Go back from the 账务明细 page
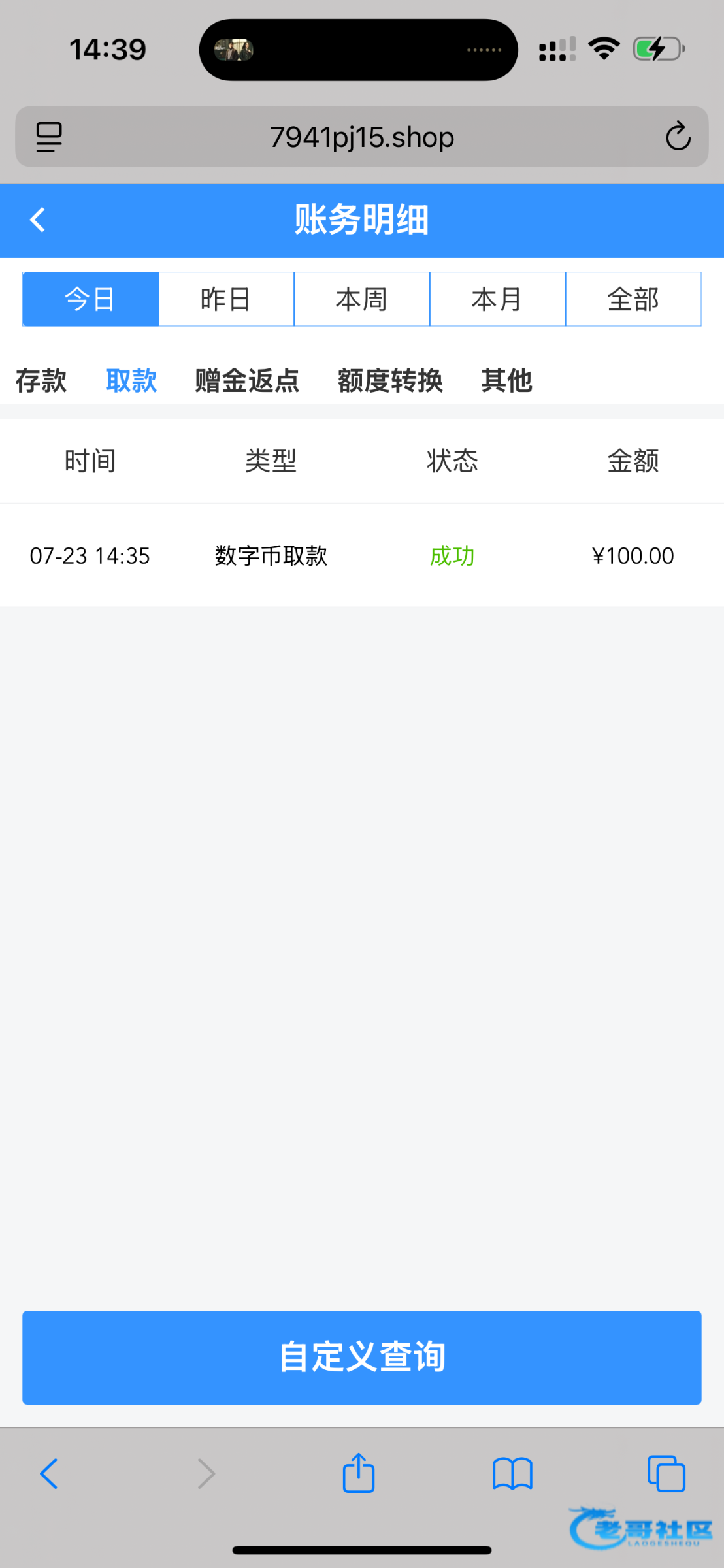This screenshot has height=1568, width=724. (x=38, y=220)
